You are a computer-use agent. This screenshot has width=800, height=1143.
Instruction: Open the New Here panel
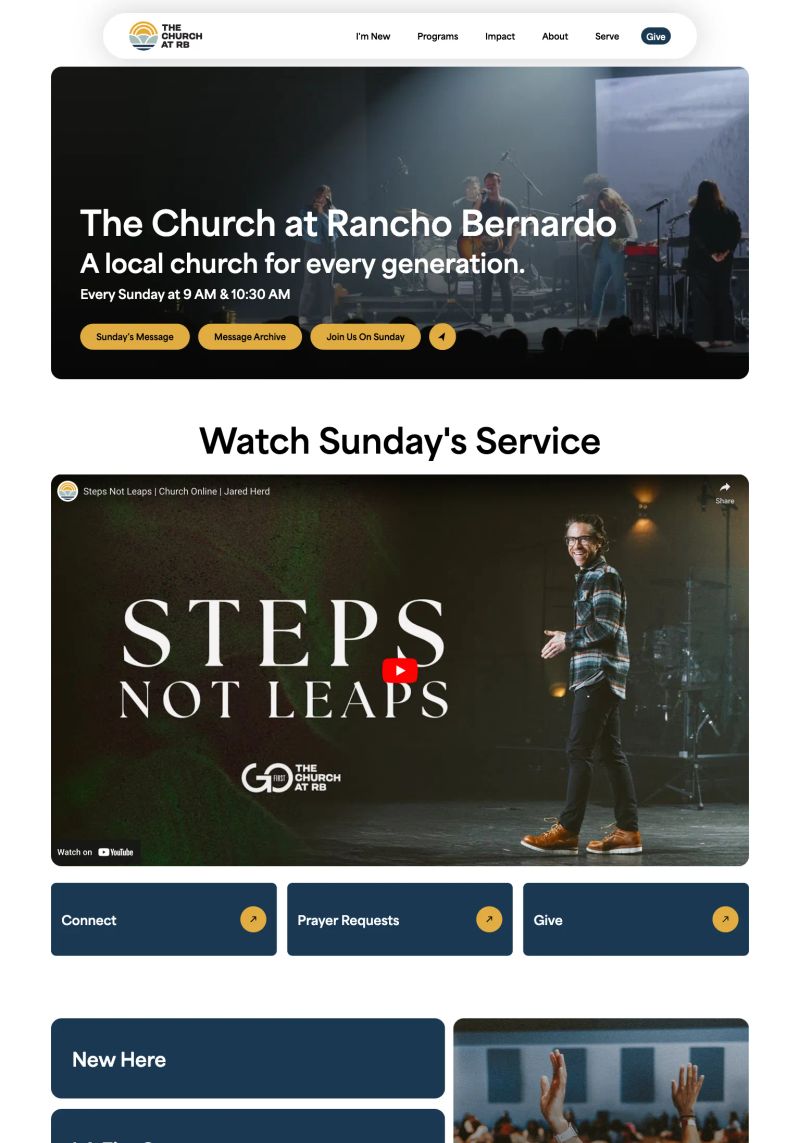tap(247, 1059)
